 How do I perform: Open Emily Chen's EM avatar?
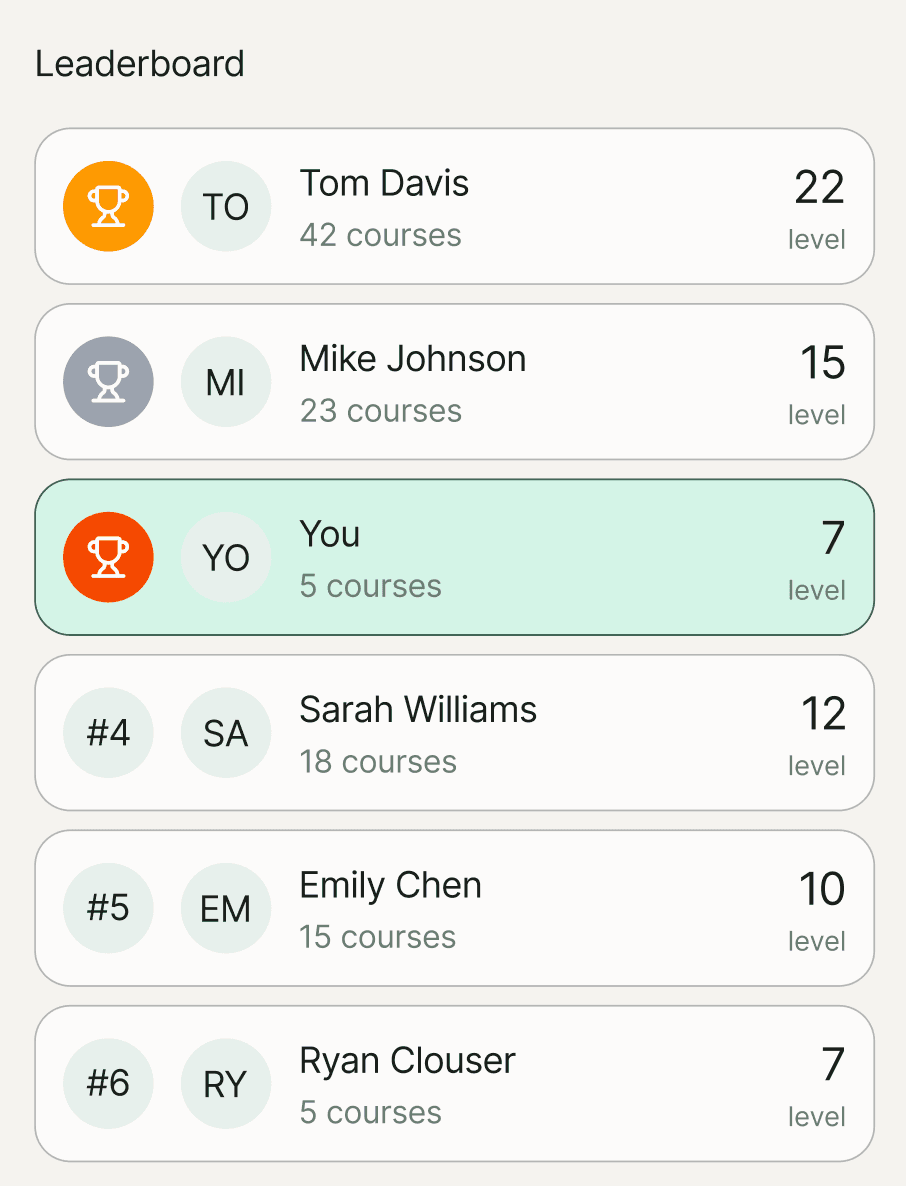[x=226, y=908]
